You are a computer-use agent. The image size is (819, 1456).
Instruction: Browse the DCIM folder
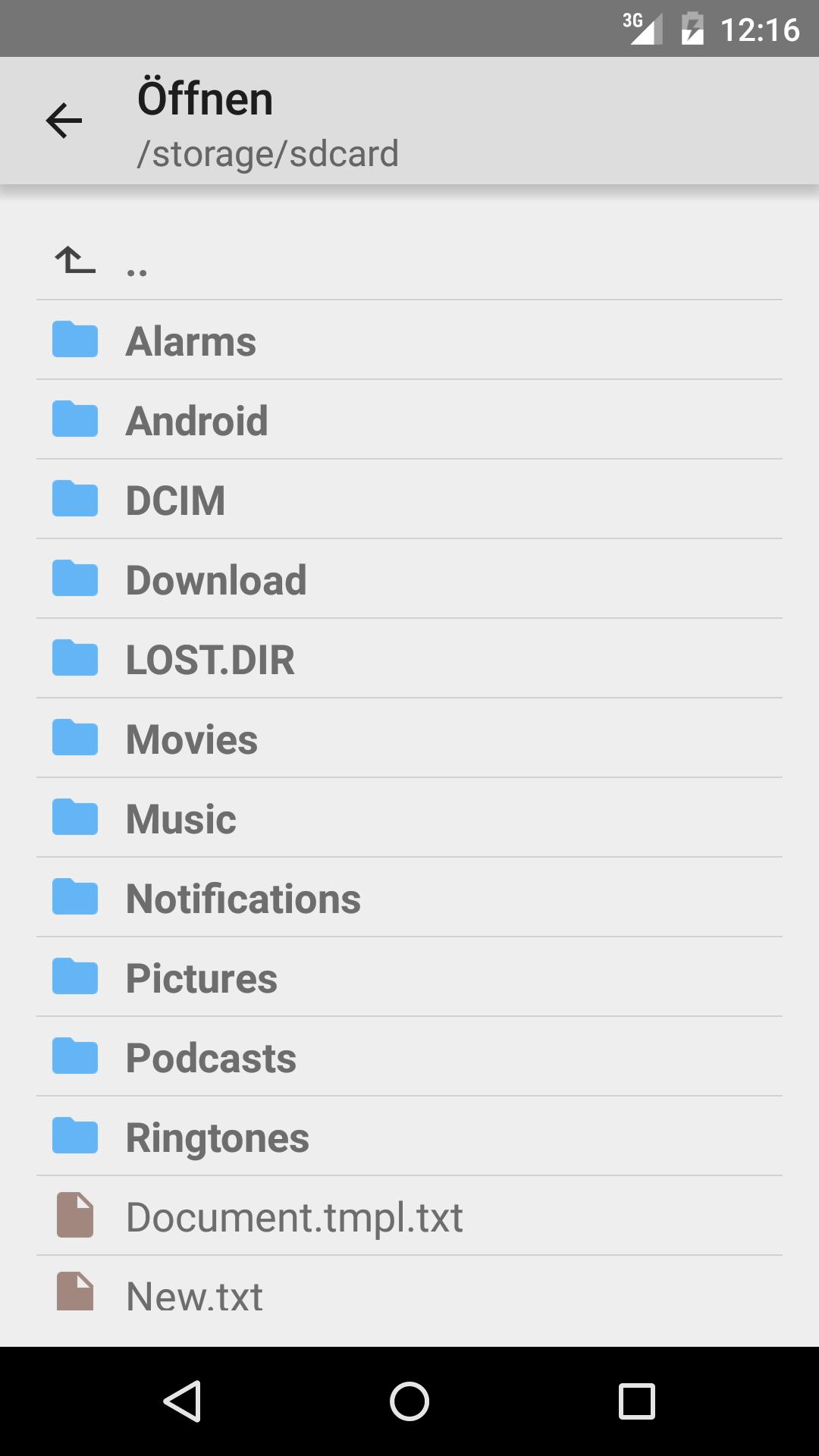409,499
